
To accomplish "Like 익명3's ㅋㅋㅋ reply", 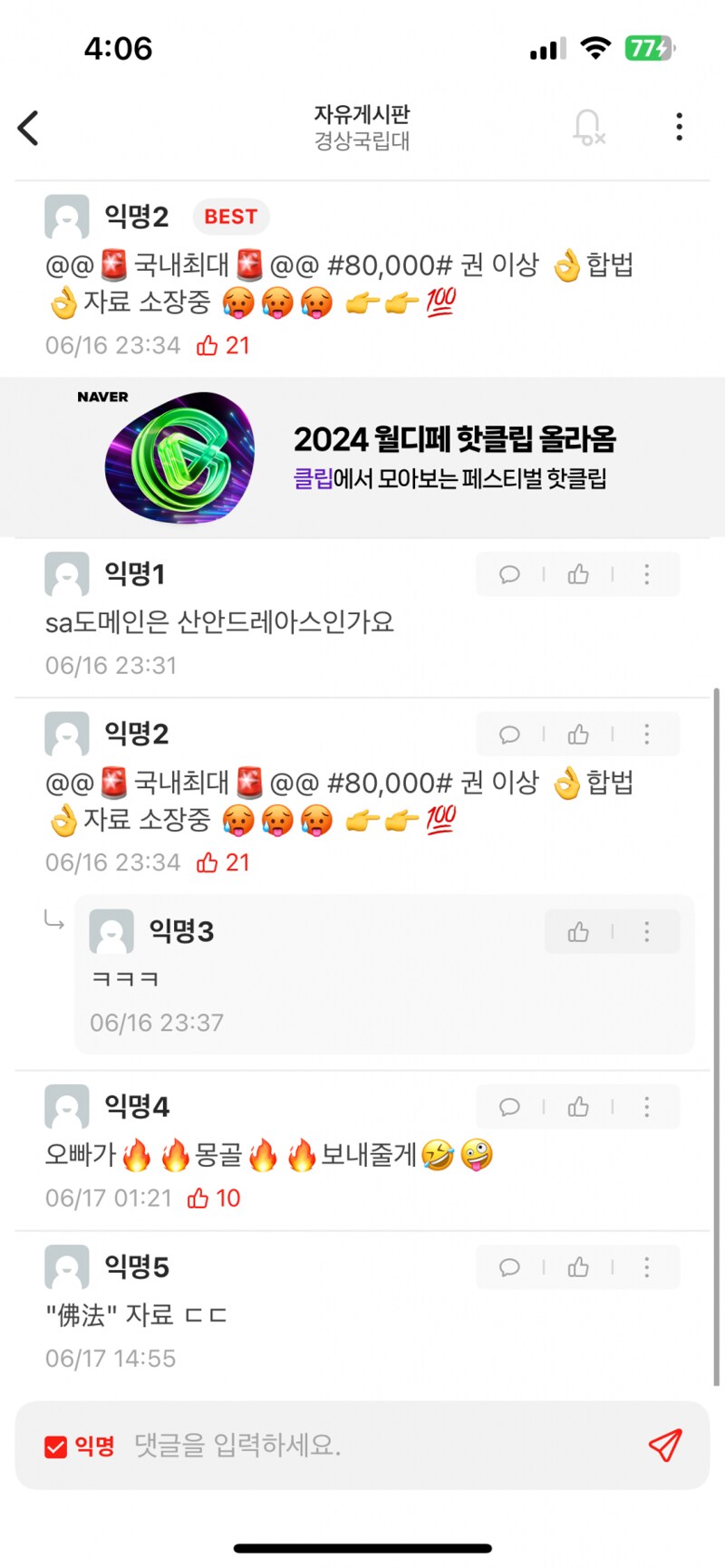I will [578, 932].
